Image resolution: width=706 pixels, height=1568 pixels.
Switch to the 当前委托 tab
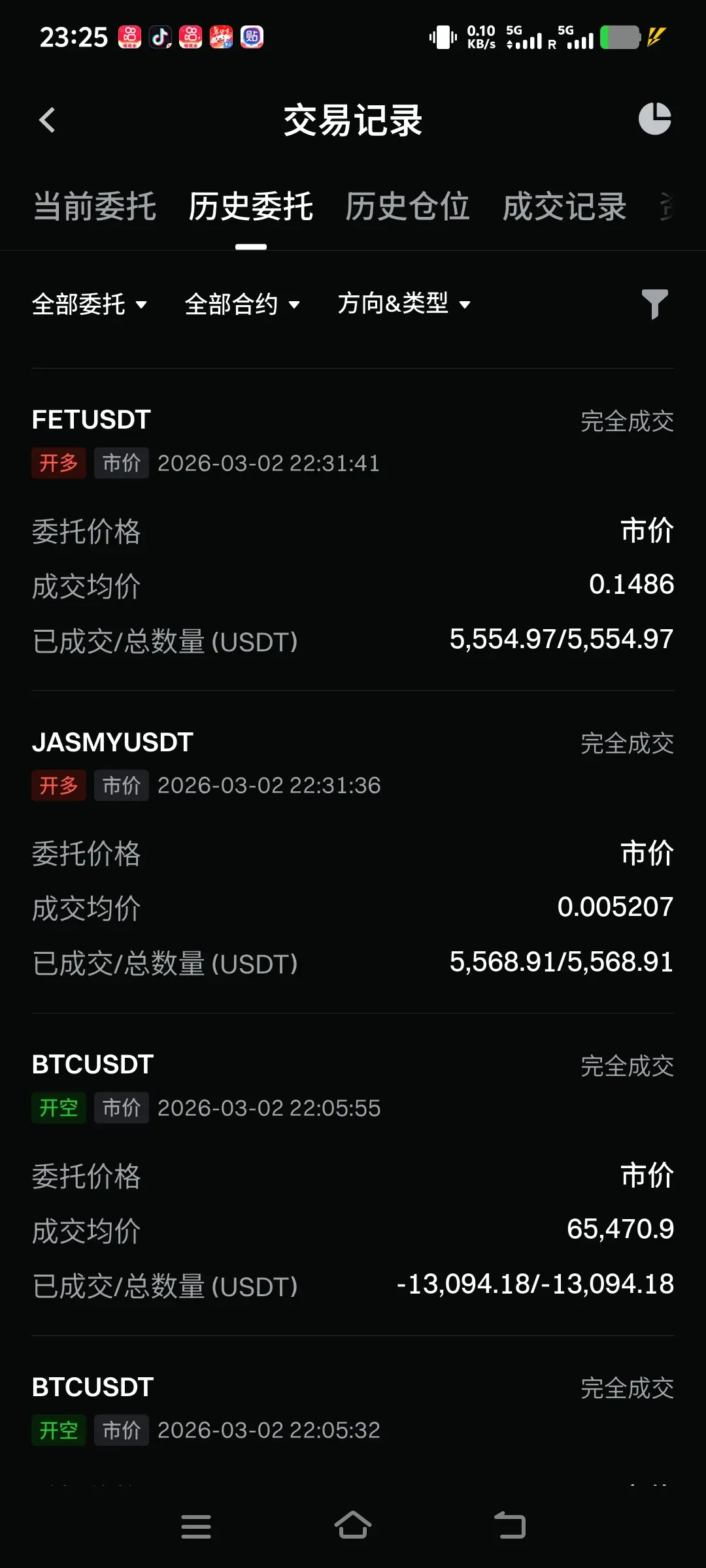(95, 207)
